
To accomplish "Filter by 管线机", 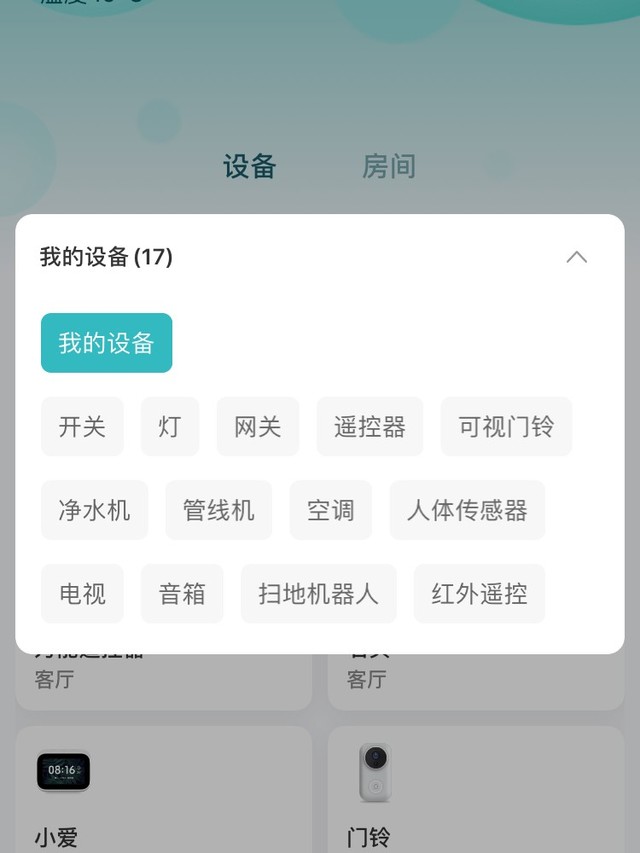I will click(x=219, y=510).
